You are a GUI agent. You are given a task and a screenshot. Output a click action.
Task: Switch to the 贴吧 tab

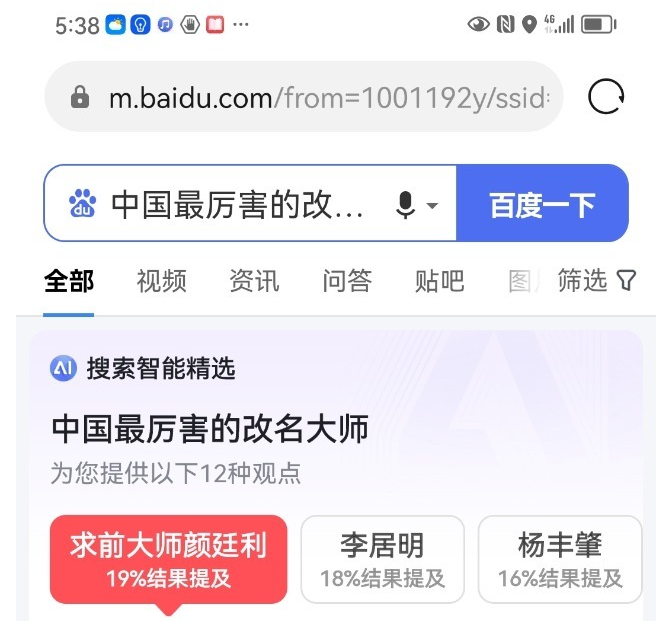pos(439,281)
